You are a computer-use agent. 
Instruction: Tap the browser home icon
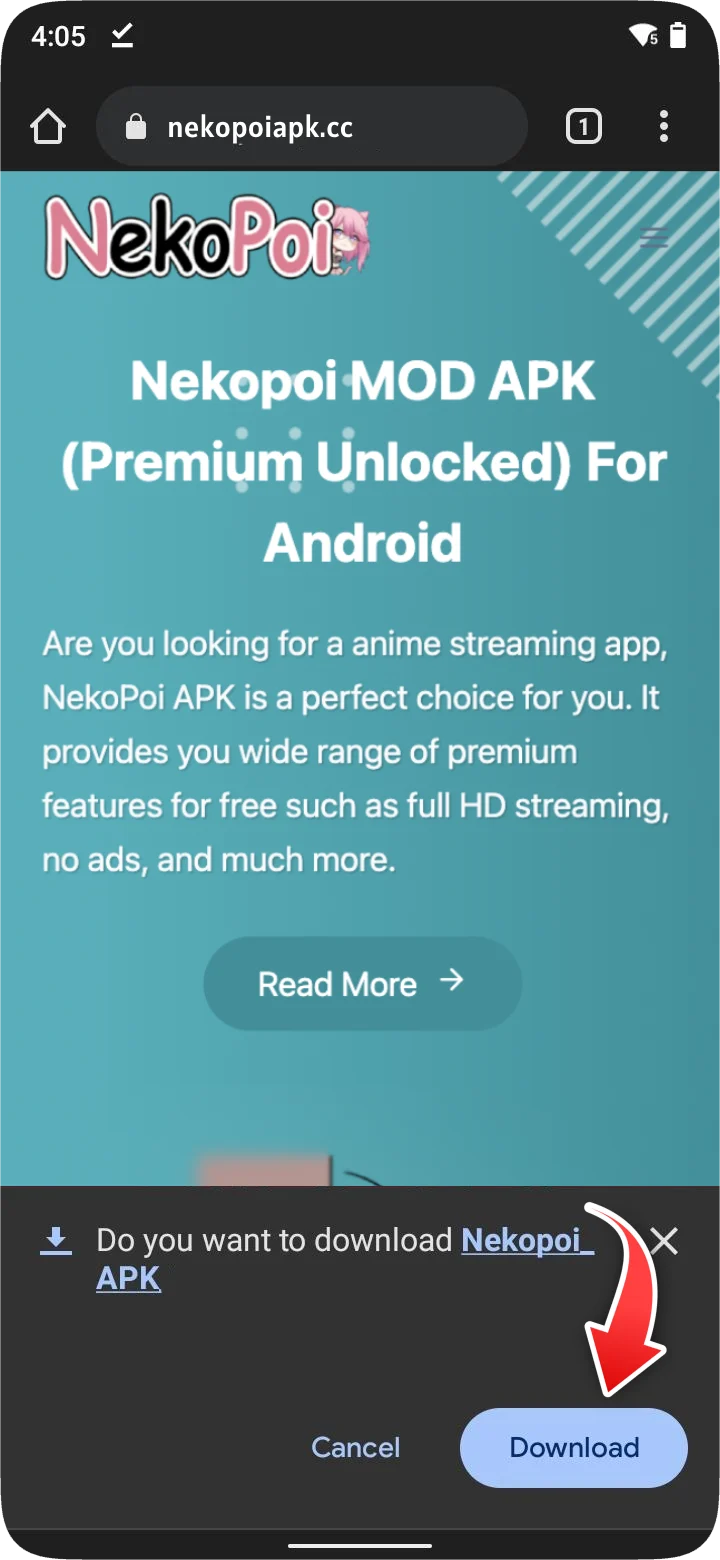[47, 127]
